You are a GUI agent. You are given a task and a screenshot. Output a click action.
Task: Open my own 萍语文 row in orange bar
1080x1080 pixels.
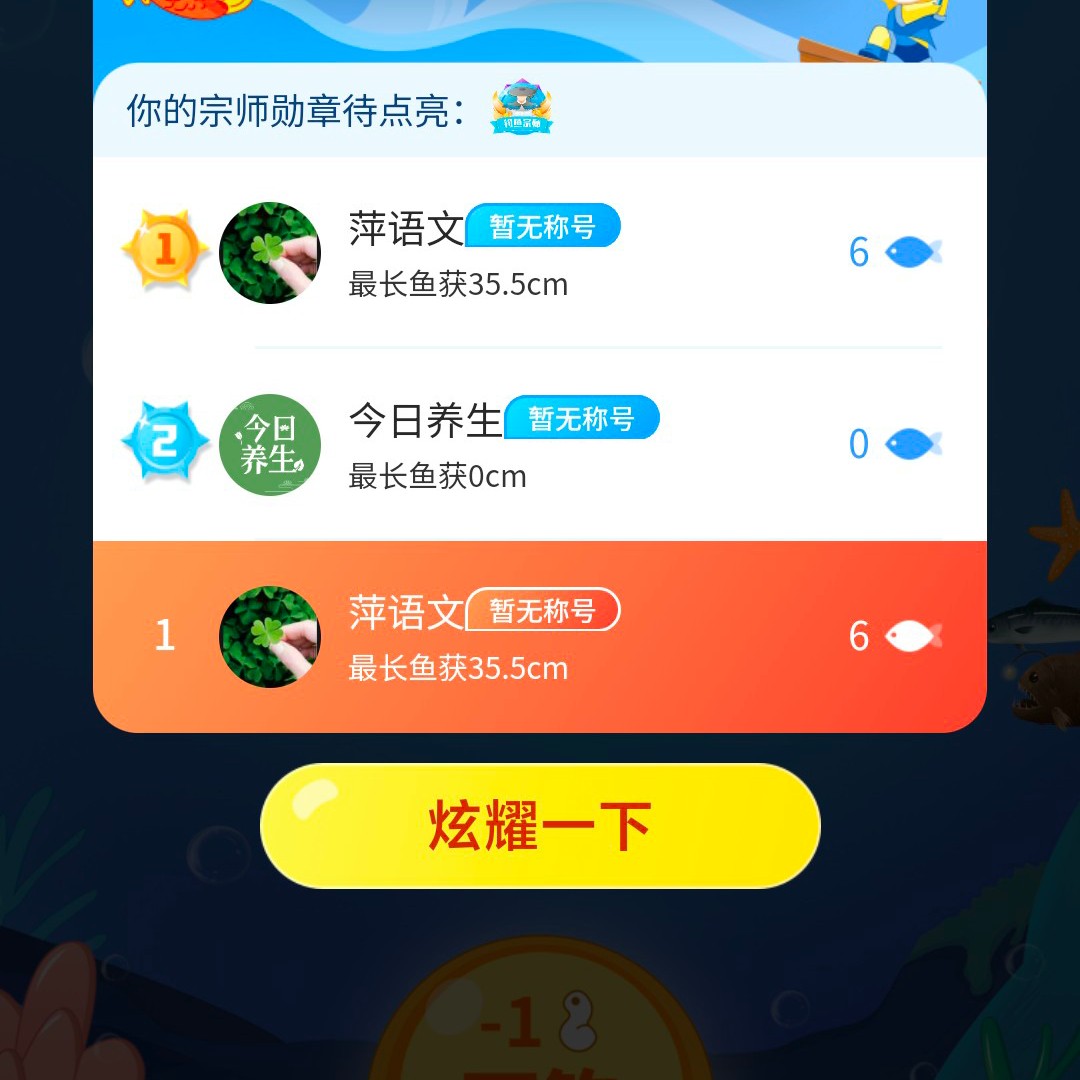click(540, 636)
